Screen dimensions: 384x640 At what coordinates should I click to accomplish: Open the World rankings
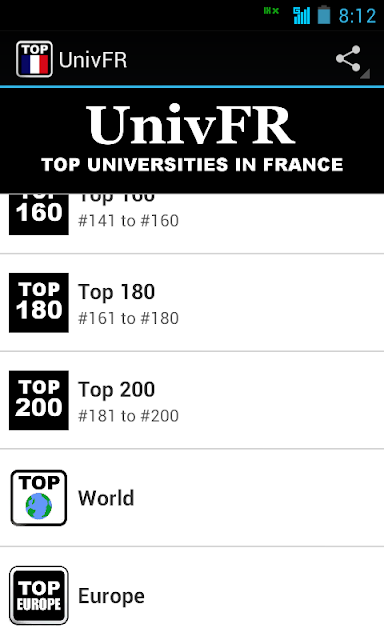click(x=192, y=498)
